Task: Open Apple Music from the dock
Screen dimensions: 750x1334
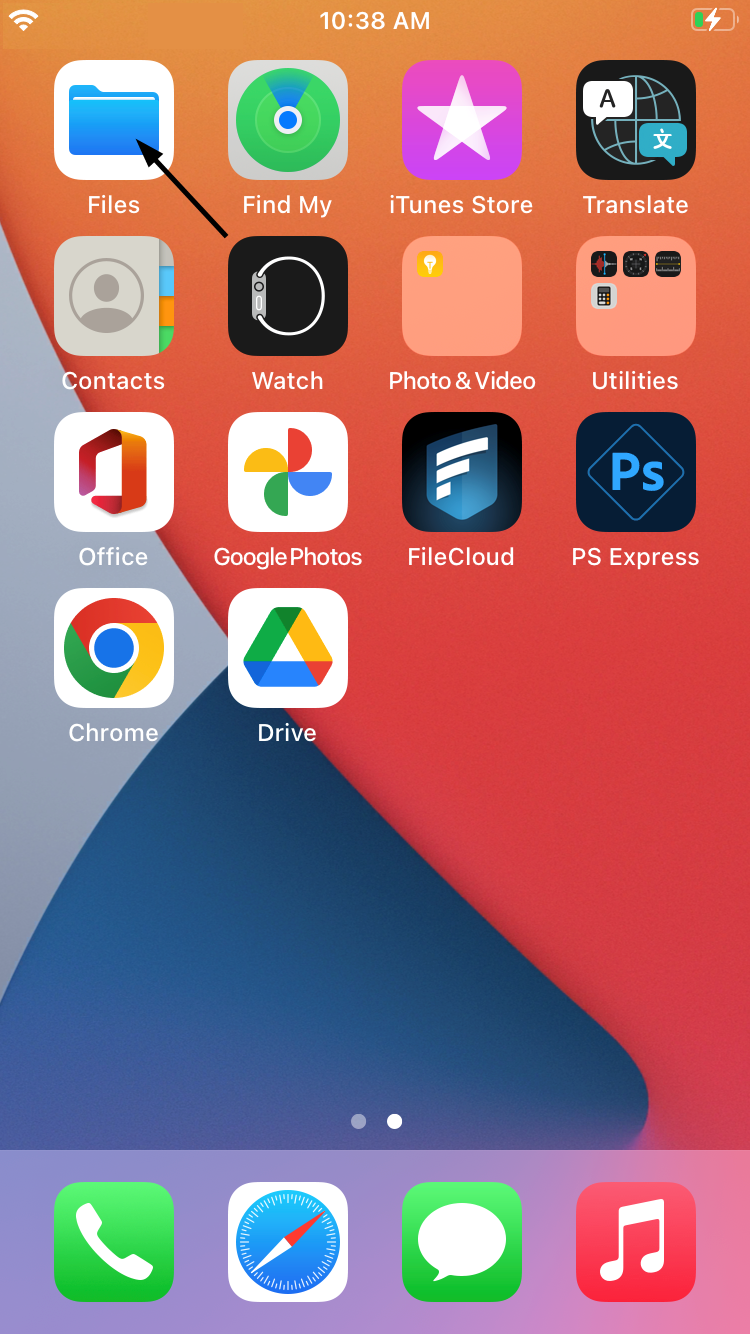Action: pyautogui.click(x=635, y=1242)
